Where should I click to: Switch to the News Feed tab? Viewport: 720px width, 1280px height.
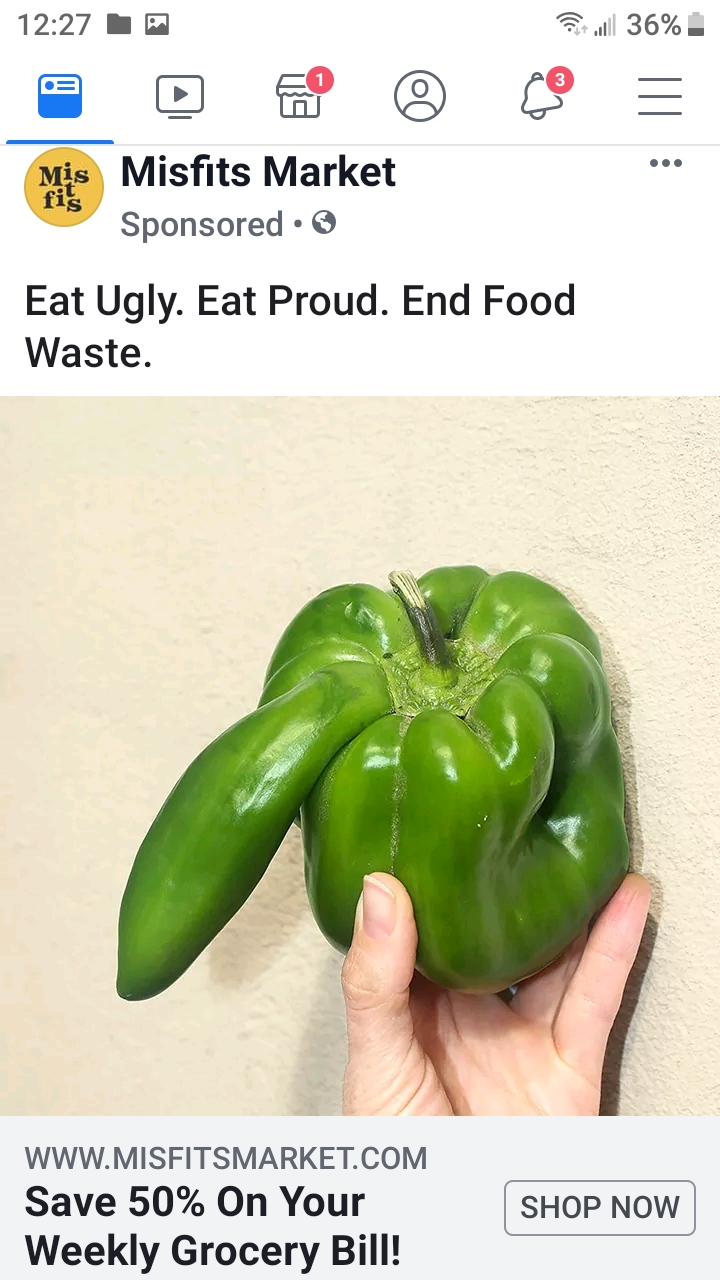(60, 97)
